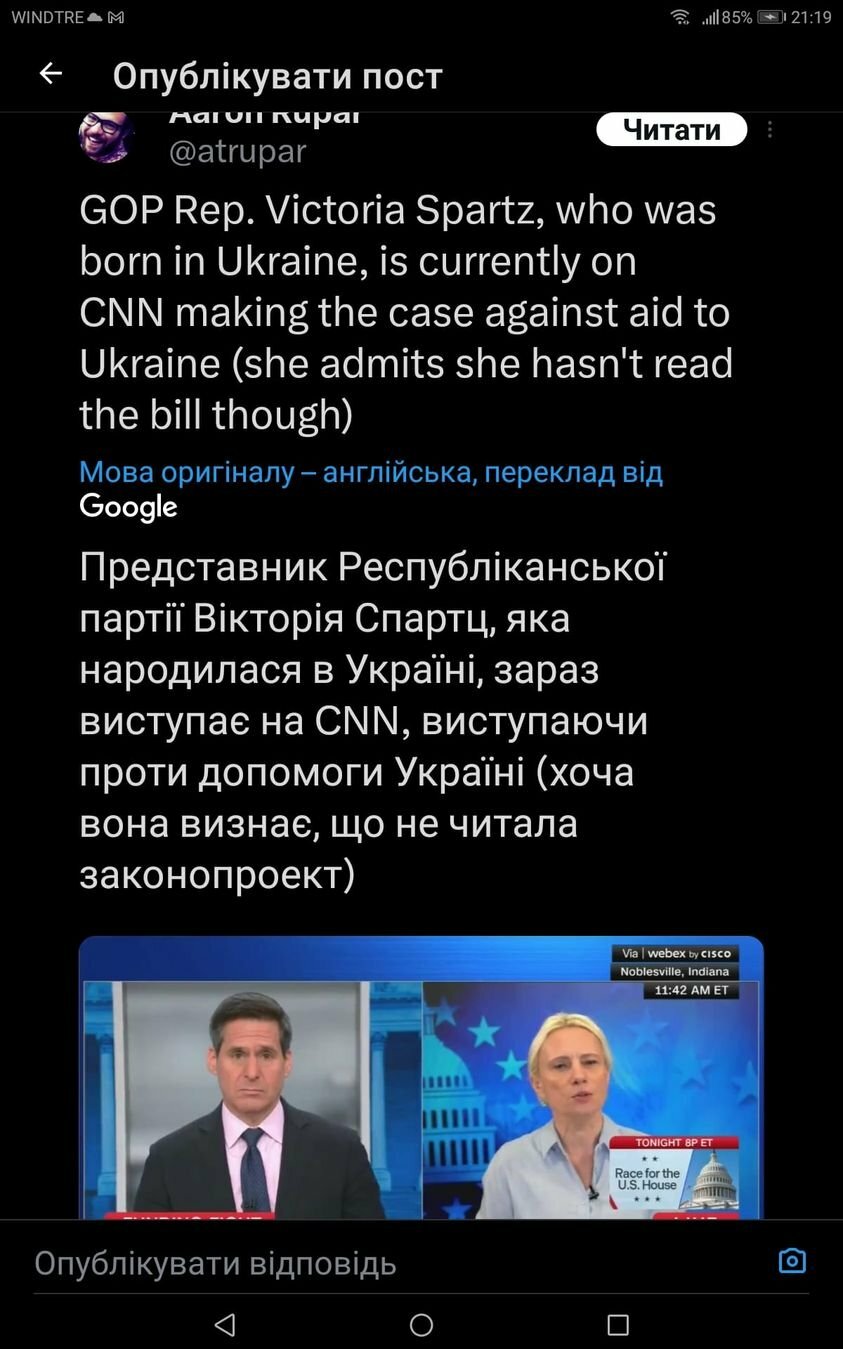Open Aaron Rupar's profile avatar
This screenshot has height=1349, width=843.
(107, 137)
